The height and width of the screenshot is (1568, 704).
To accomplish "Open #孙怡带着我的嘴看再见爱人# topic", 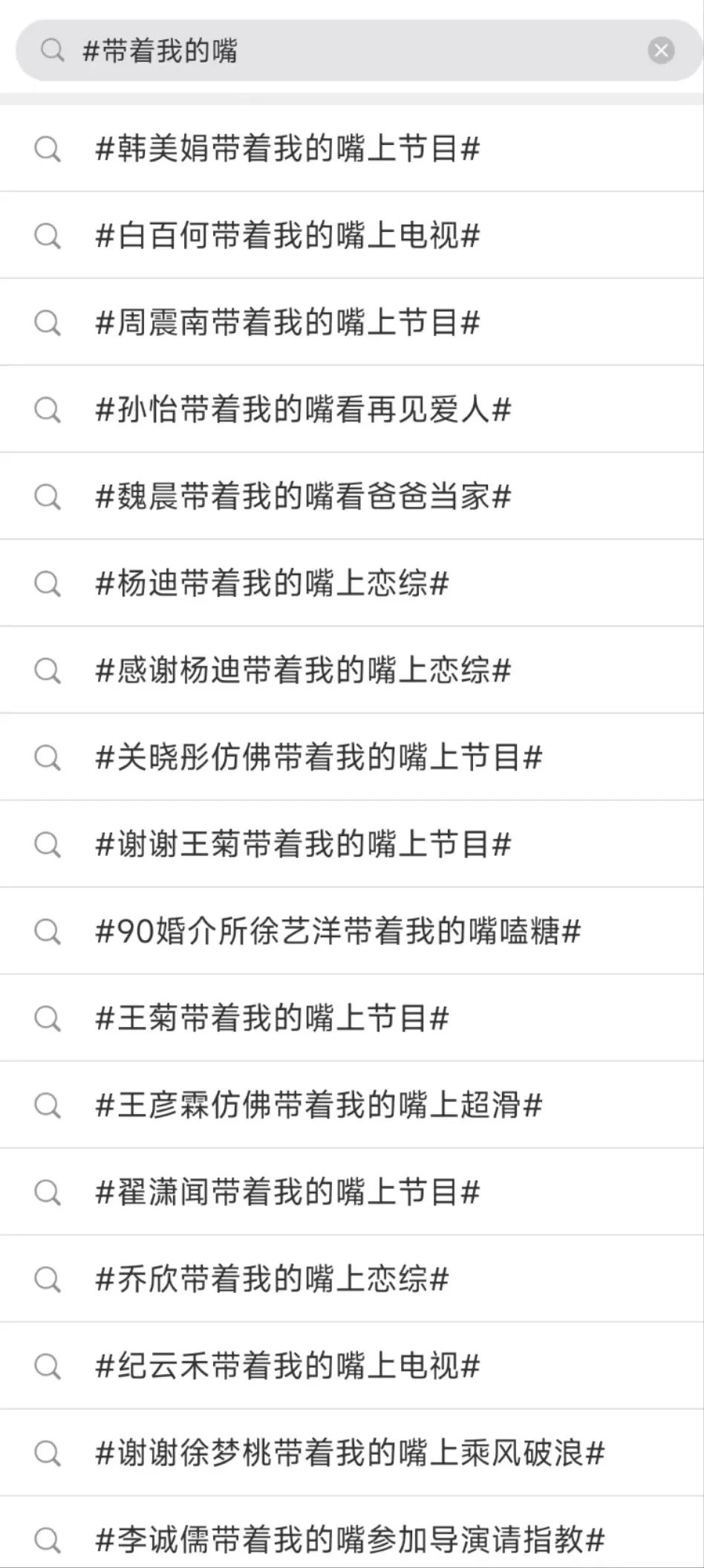I will [304, 409].
